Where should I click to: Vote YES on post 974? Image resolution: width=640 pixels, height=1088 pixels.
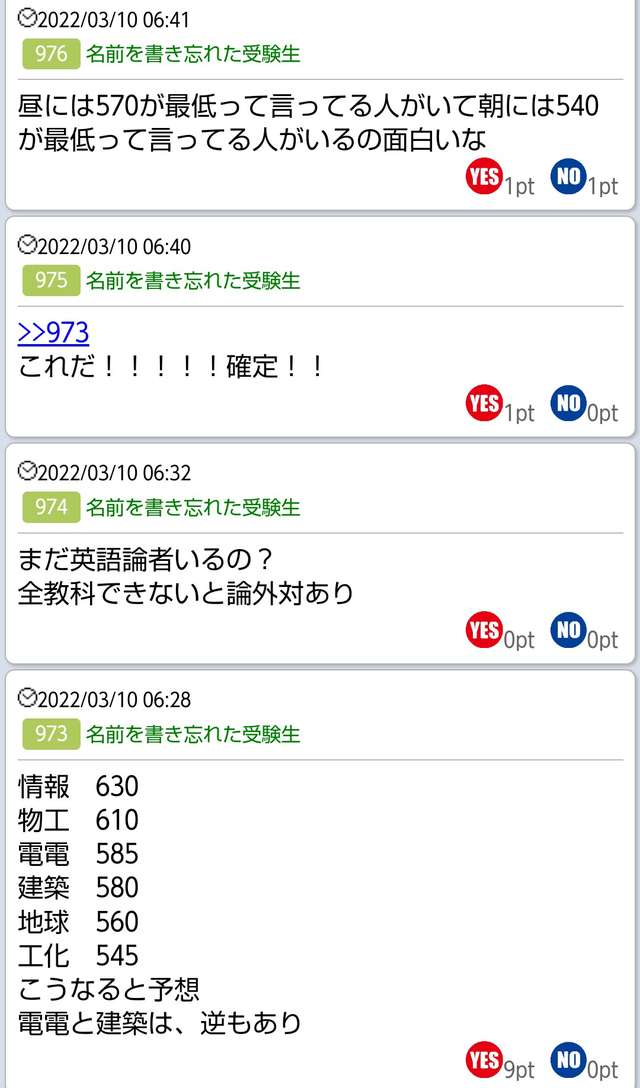(x=484, y=630)
